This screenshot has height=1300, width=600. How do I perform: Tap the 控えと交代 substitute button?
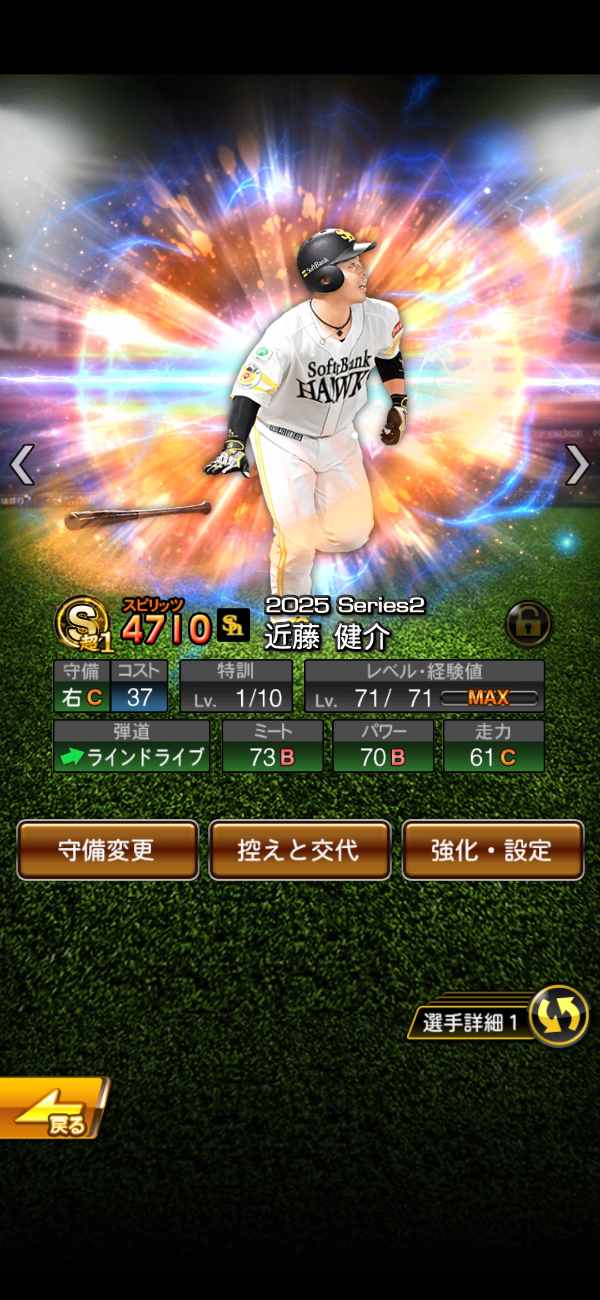coord(298,850)
